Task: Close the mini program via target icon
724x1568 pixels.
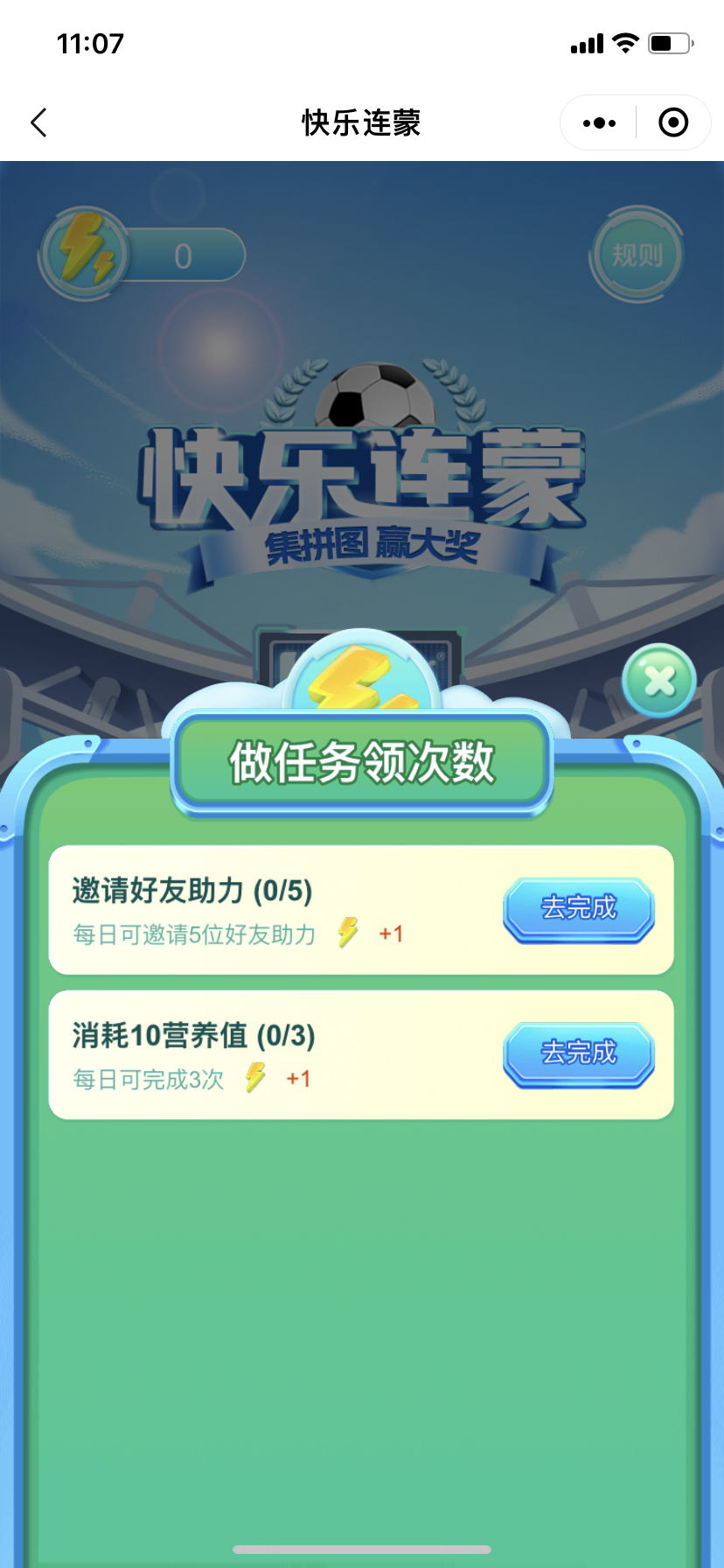Action: click(672, 123)
